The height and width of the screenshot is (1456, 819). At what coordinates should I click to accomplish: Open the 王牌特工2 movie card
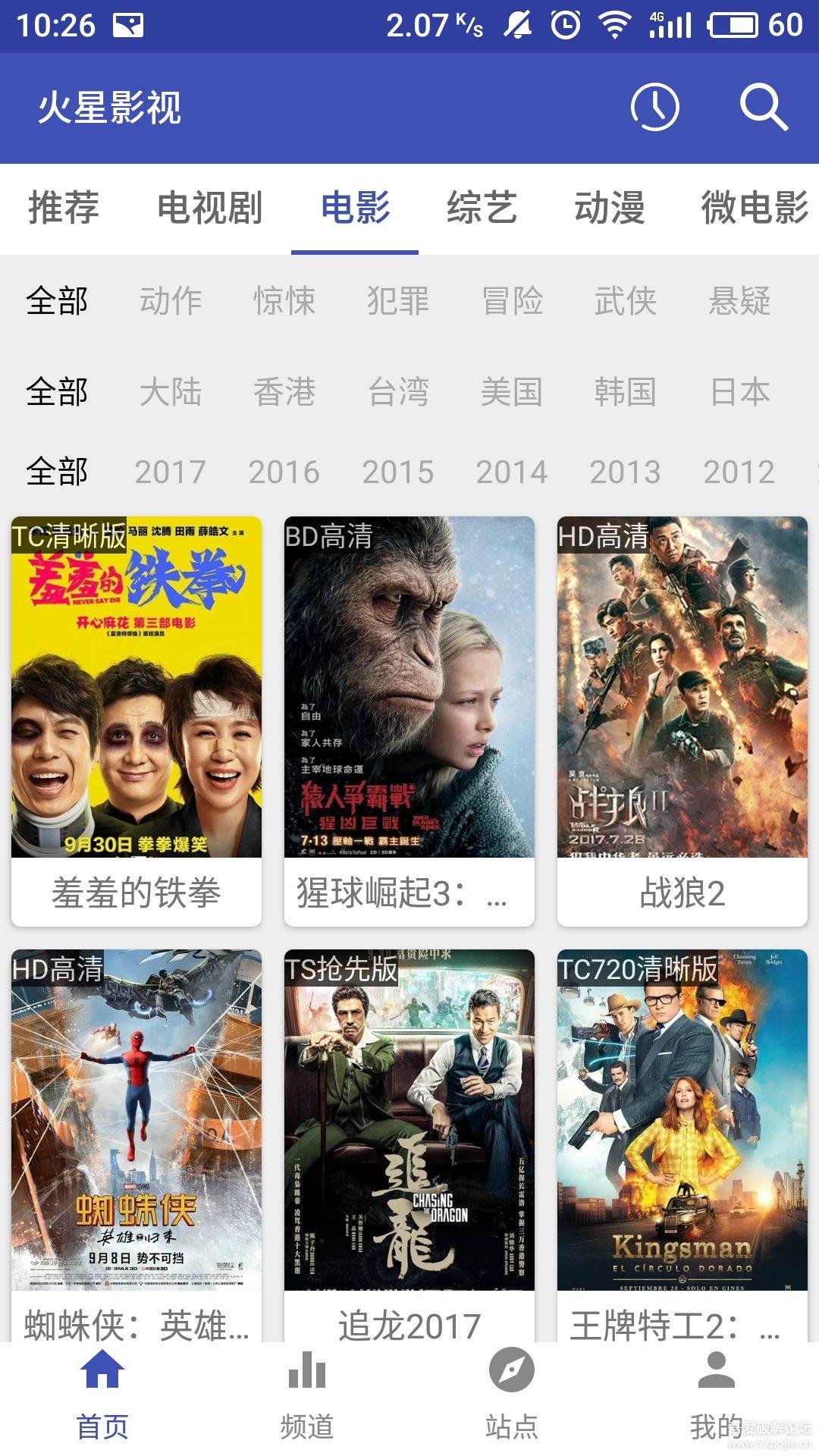(x=682, y=1137)
